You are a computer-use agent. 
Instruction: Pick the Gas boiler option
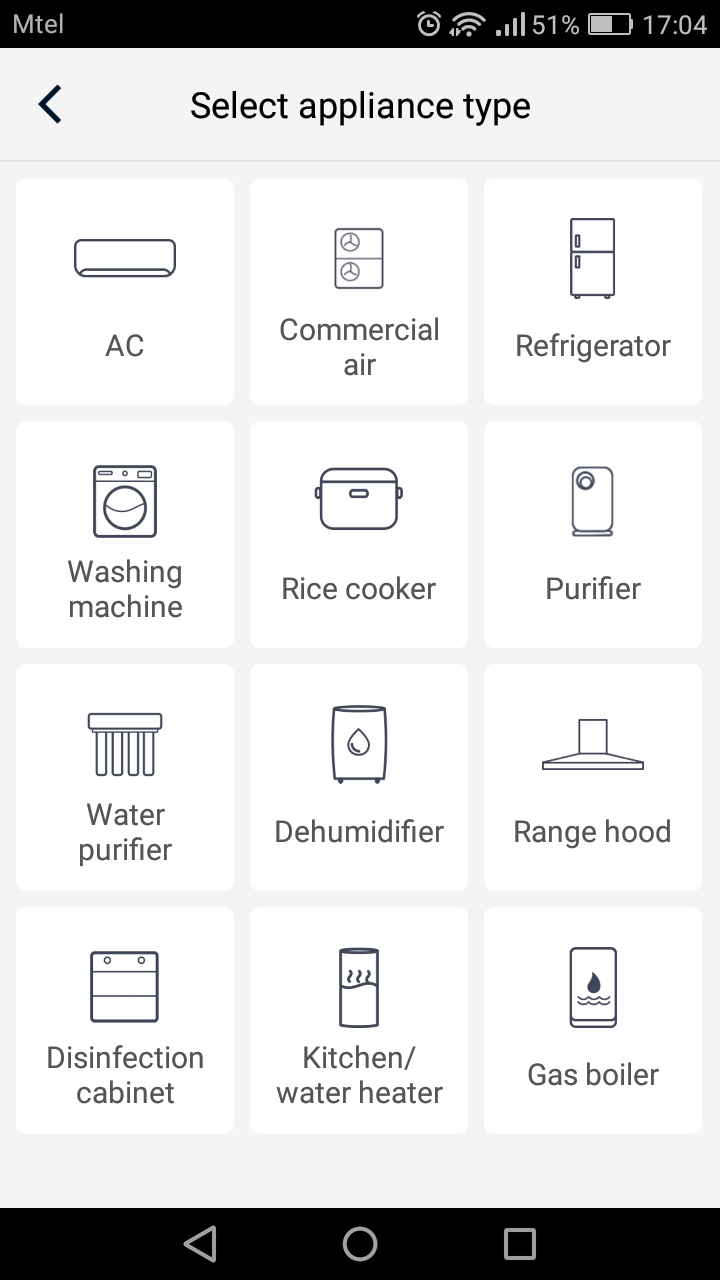[593, 1020]
